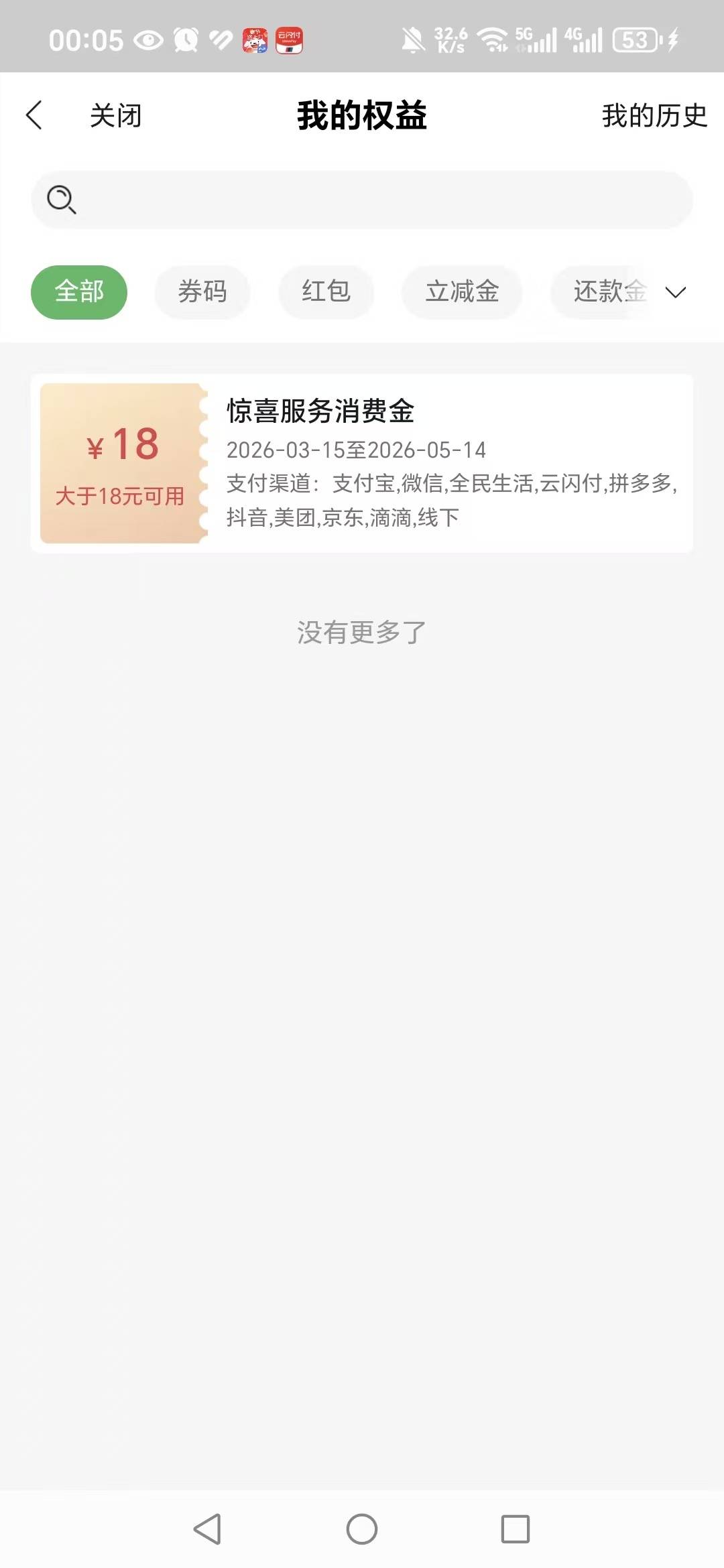Go to the system home screen

[362, 1529]
